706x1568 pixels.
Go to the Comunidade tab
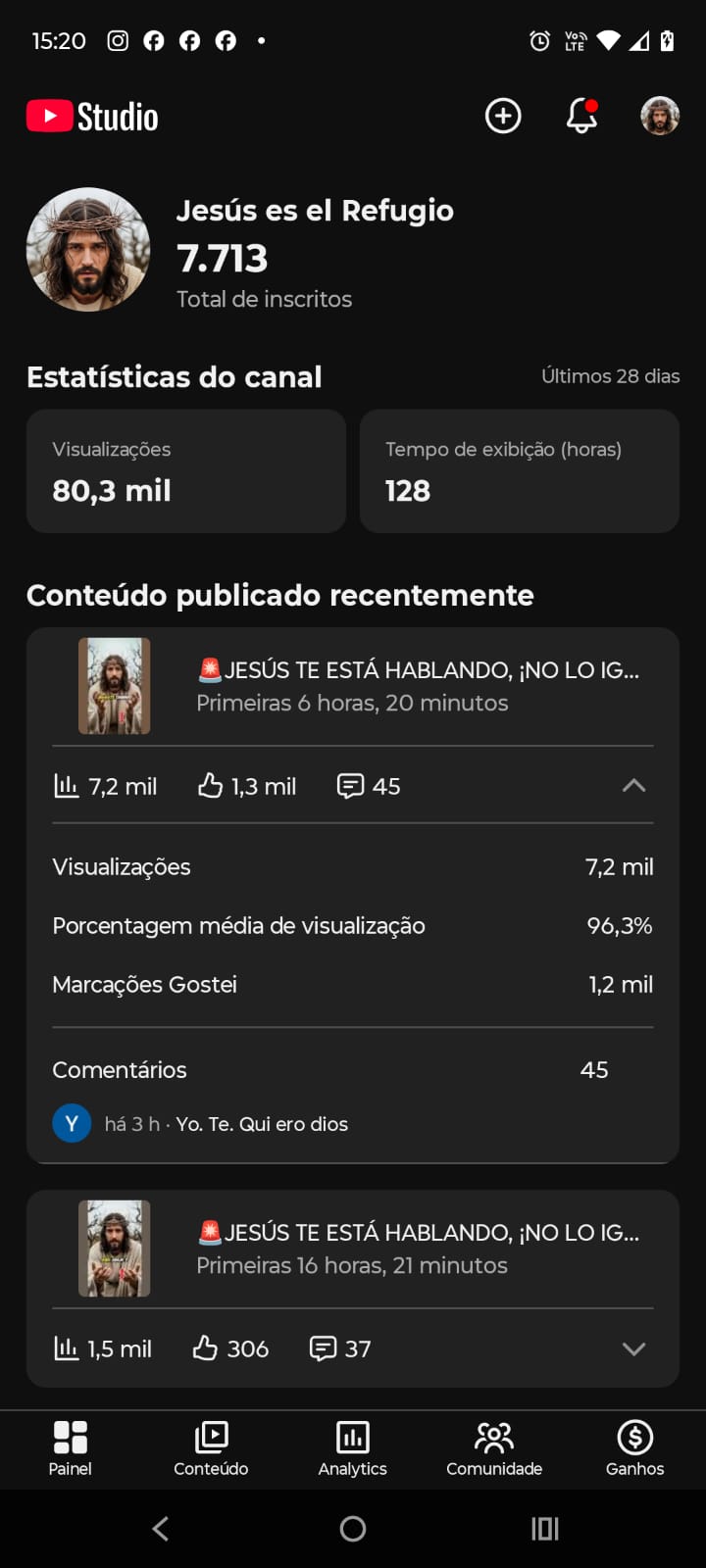(x=494, y=1448)
